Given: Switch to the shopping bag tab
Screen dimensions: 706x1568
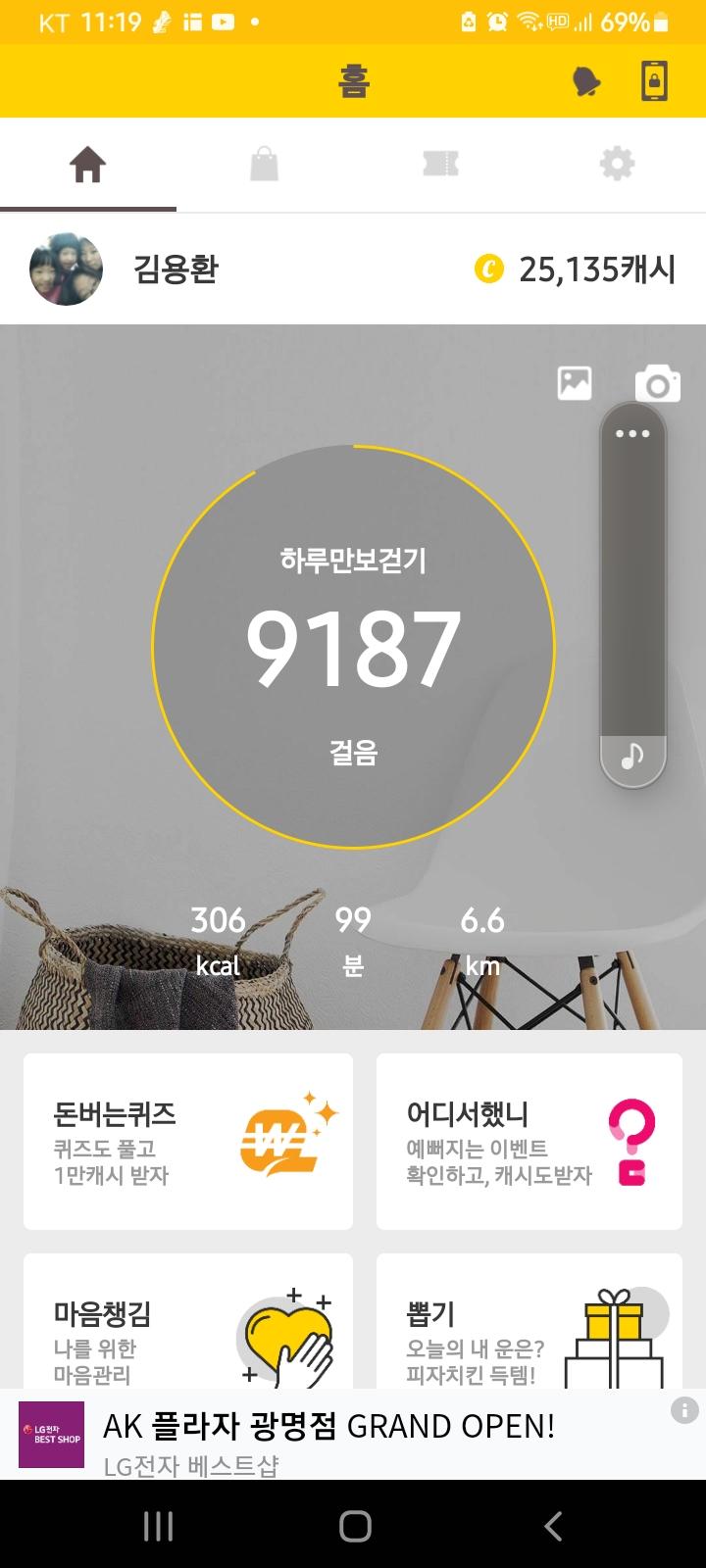Looking at the screenshot, I should click(264, 165).
